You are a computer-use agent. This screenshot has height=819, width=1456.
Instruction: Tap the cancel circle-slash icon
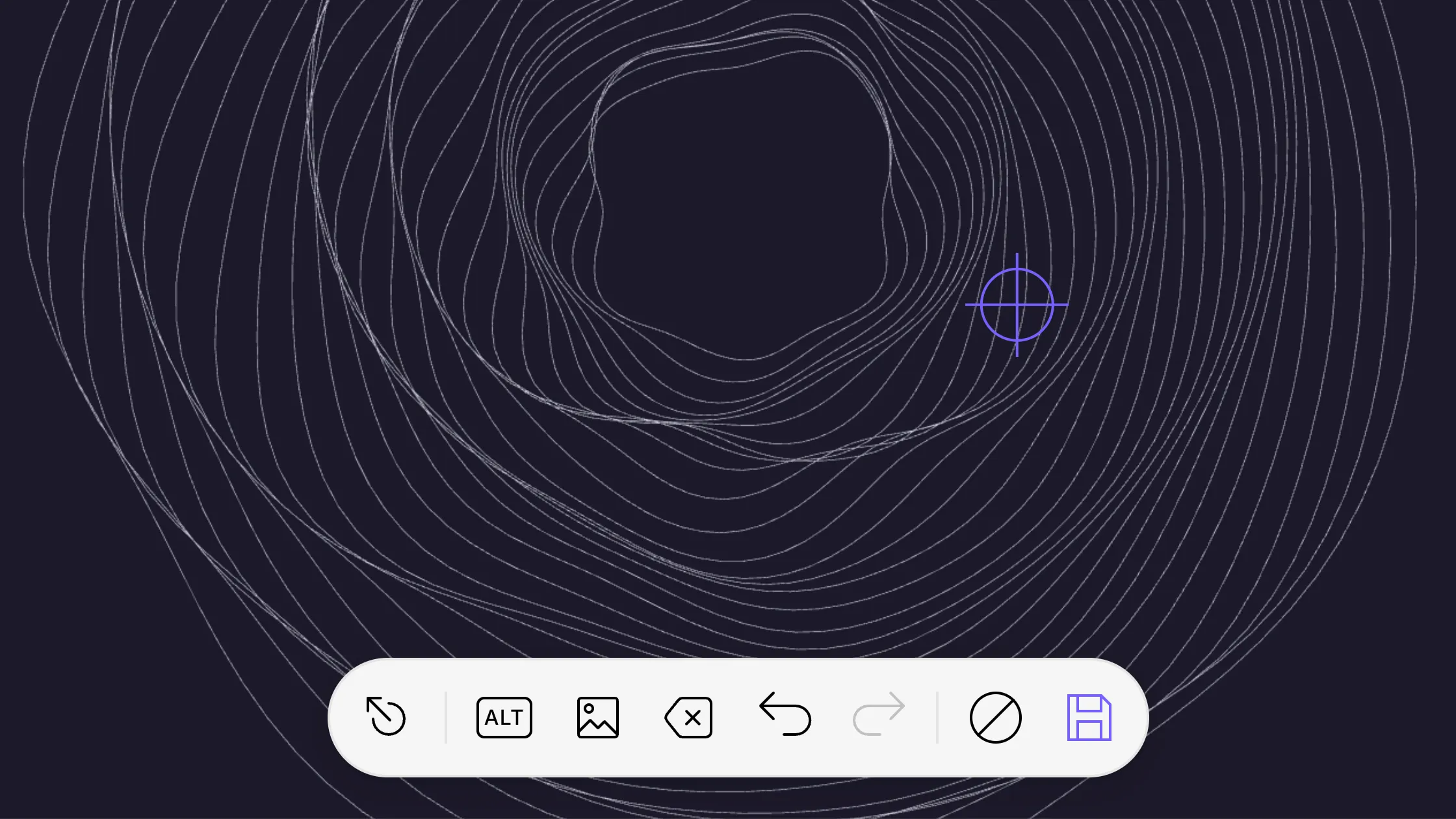pos(996,718)
